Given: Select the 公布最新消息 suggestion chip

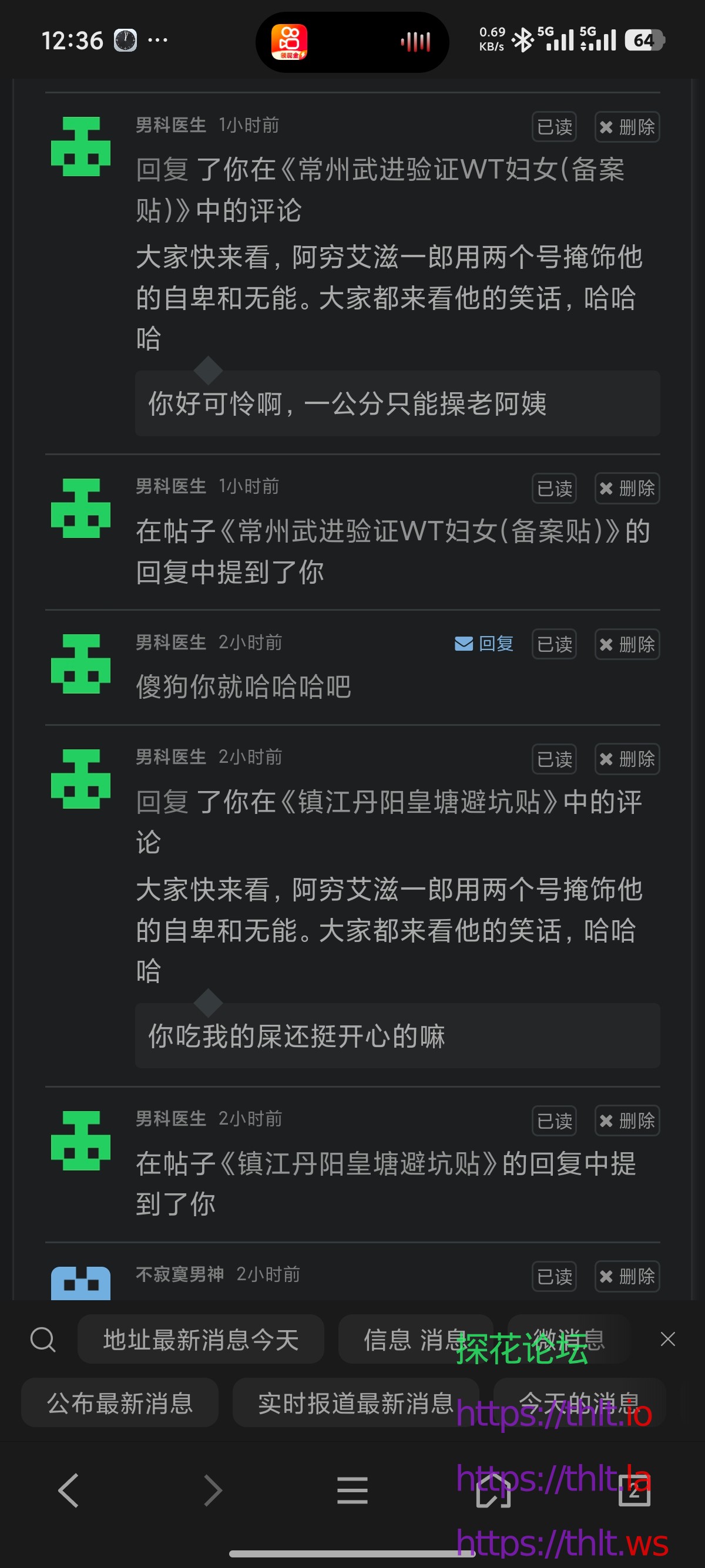Looking at the screenshot, I should point(119,1402).
